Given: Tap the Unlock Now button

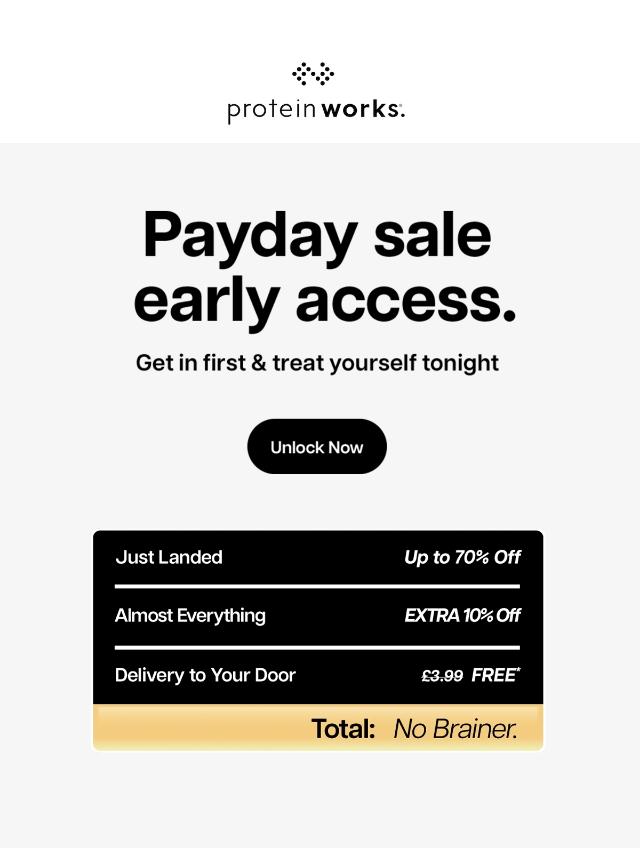Looking at the screenshot, I should coord(317,447).
